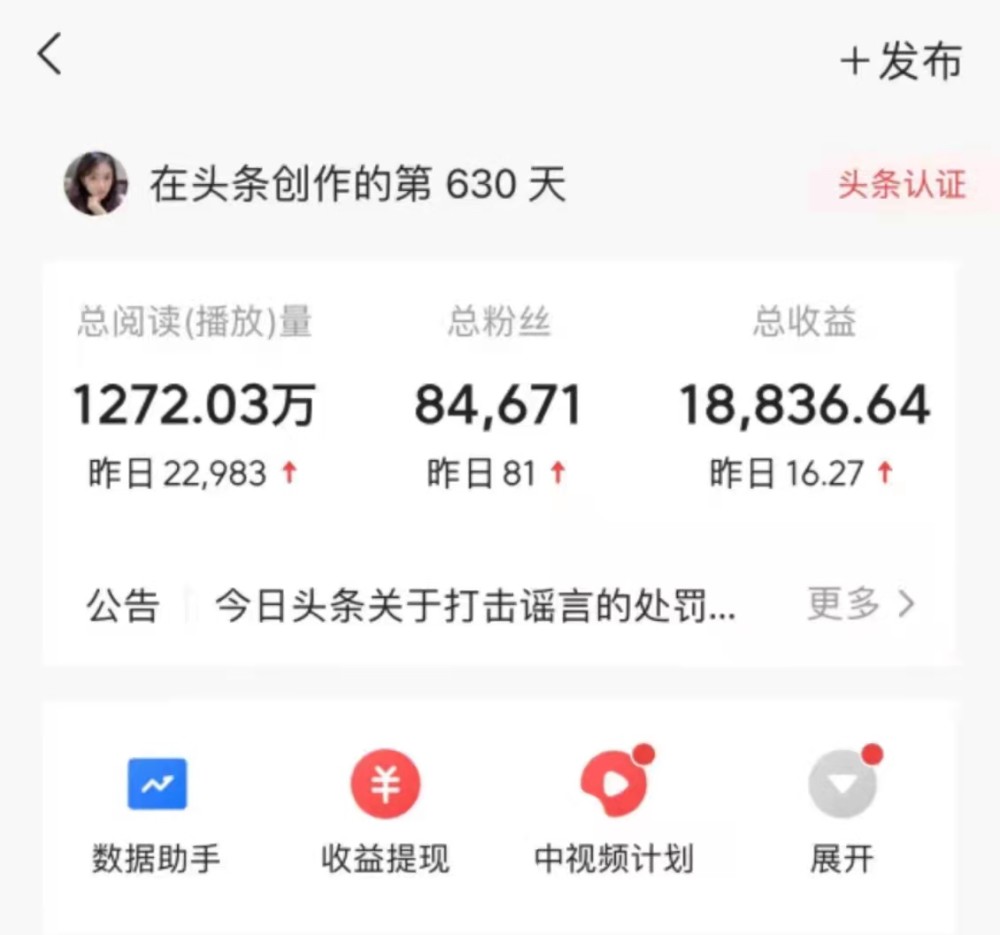The height and width of the screenshot is (935, 1000).
Task: Go back using the top-left arrow
Action: [x=50, y=54]
